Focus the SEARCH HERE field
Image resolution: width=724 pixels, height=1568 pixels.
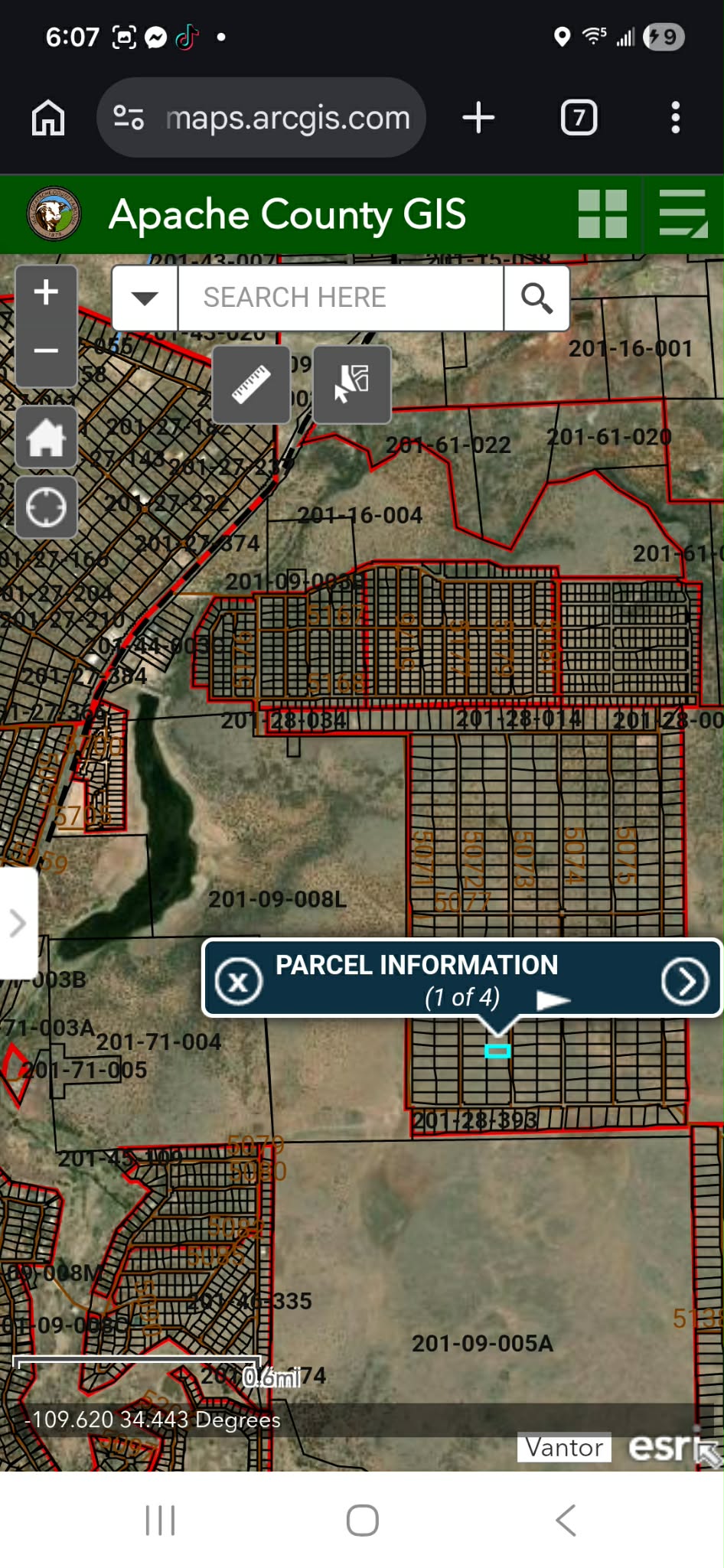pyautogui.click(x=340, y=298)
